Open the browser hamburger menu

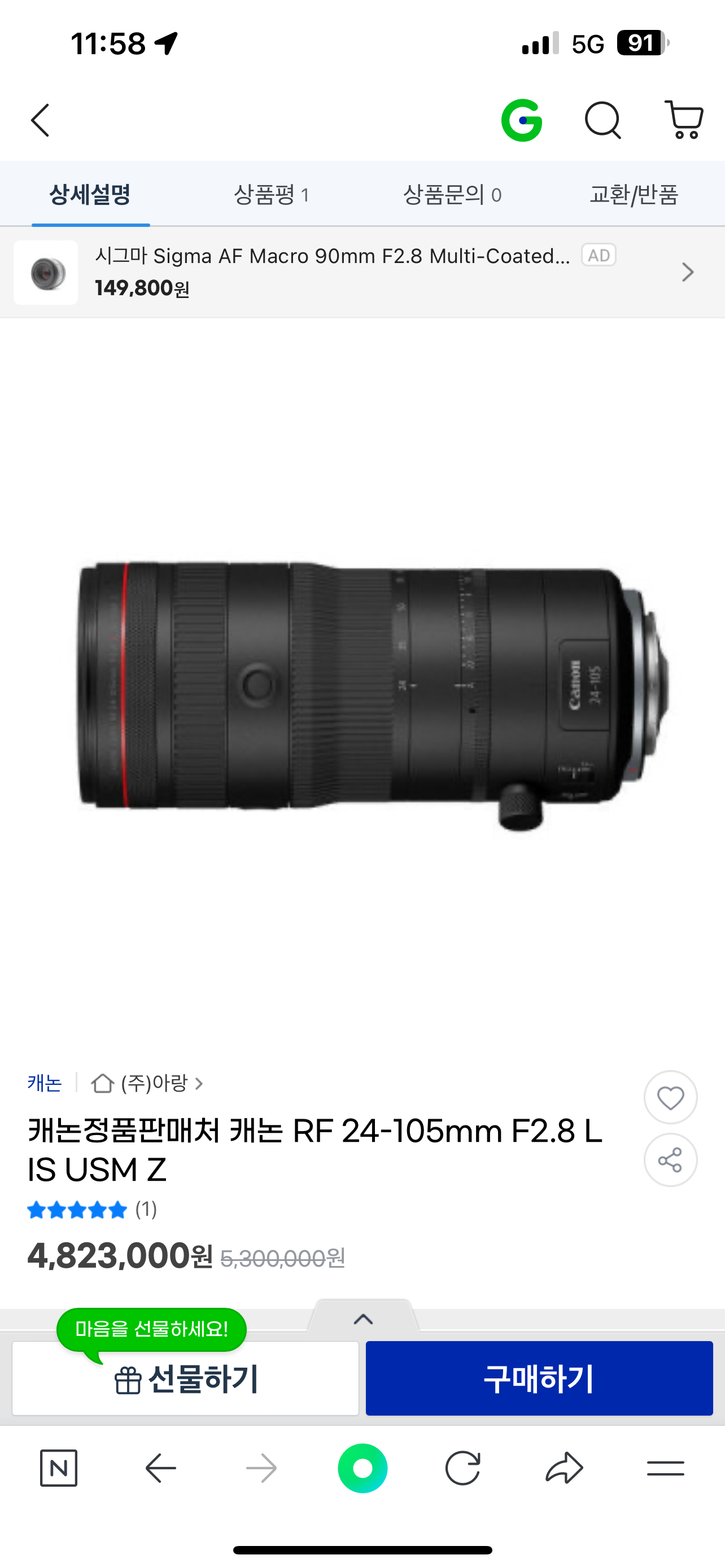click(x=665, y=1468)
